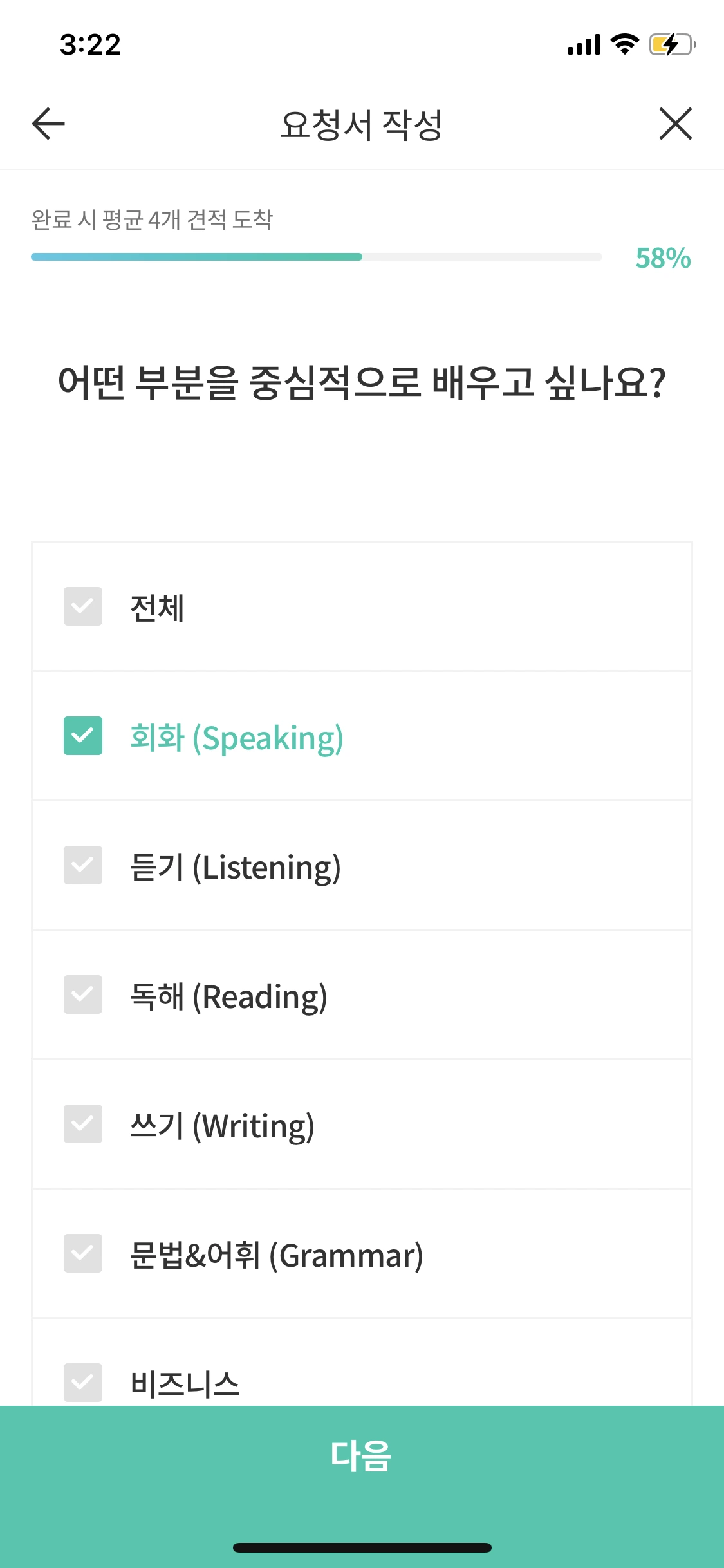
Task: Tap the home indicator bar at bottom
Action: pos(362,1549)
